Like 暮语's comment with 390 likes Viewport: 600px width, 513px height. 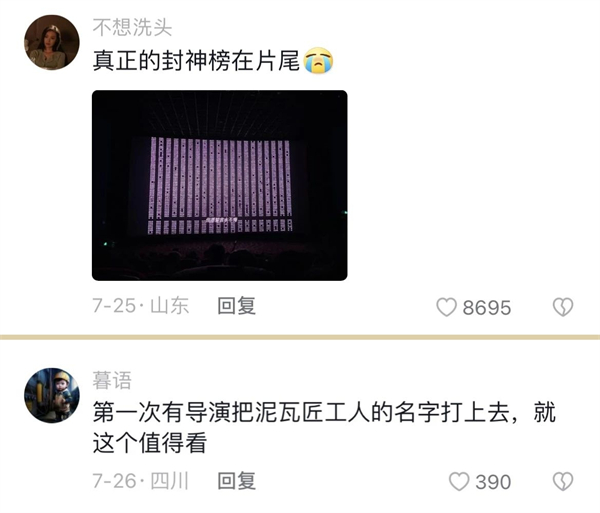459,482
